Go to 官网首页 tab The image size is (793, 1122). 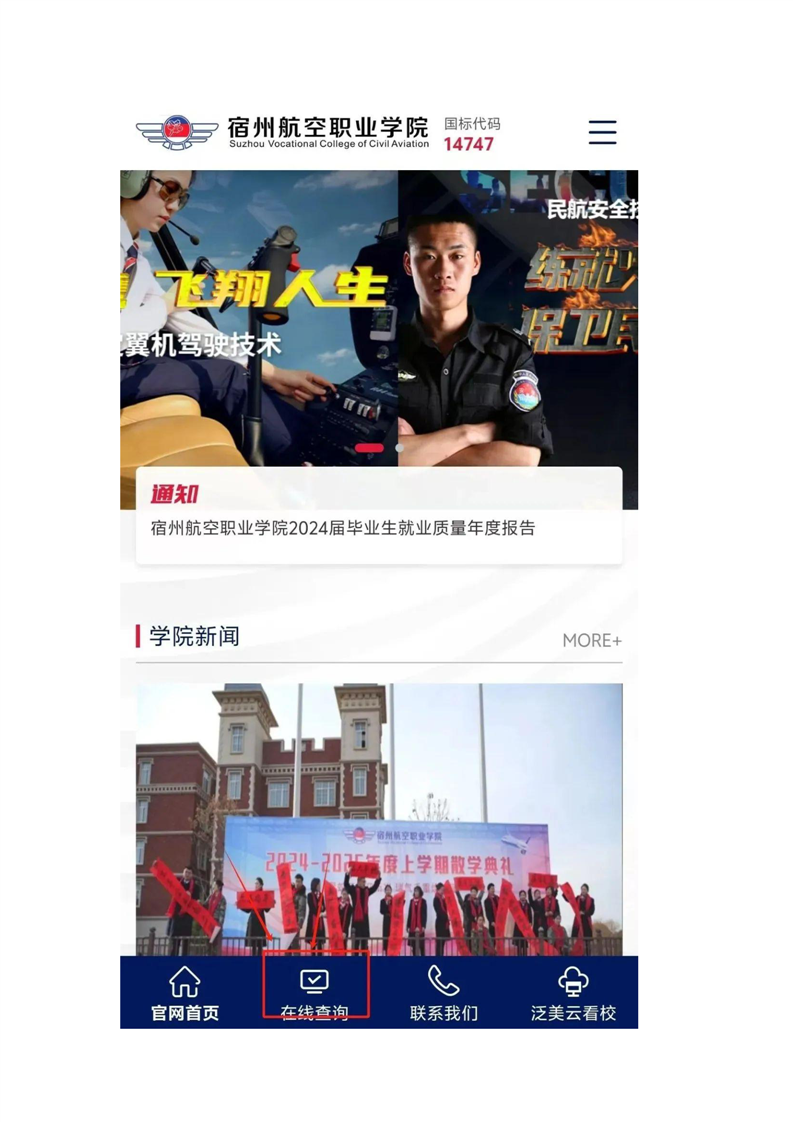(x=185, y=993)
